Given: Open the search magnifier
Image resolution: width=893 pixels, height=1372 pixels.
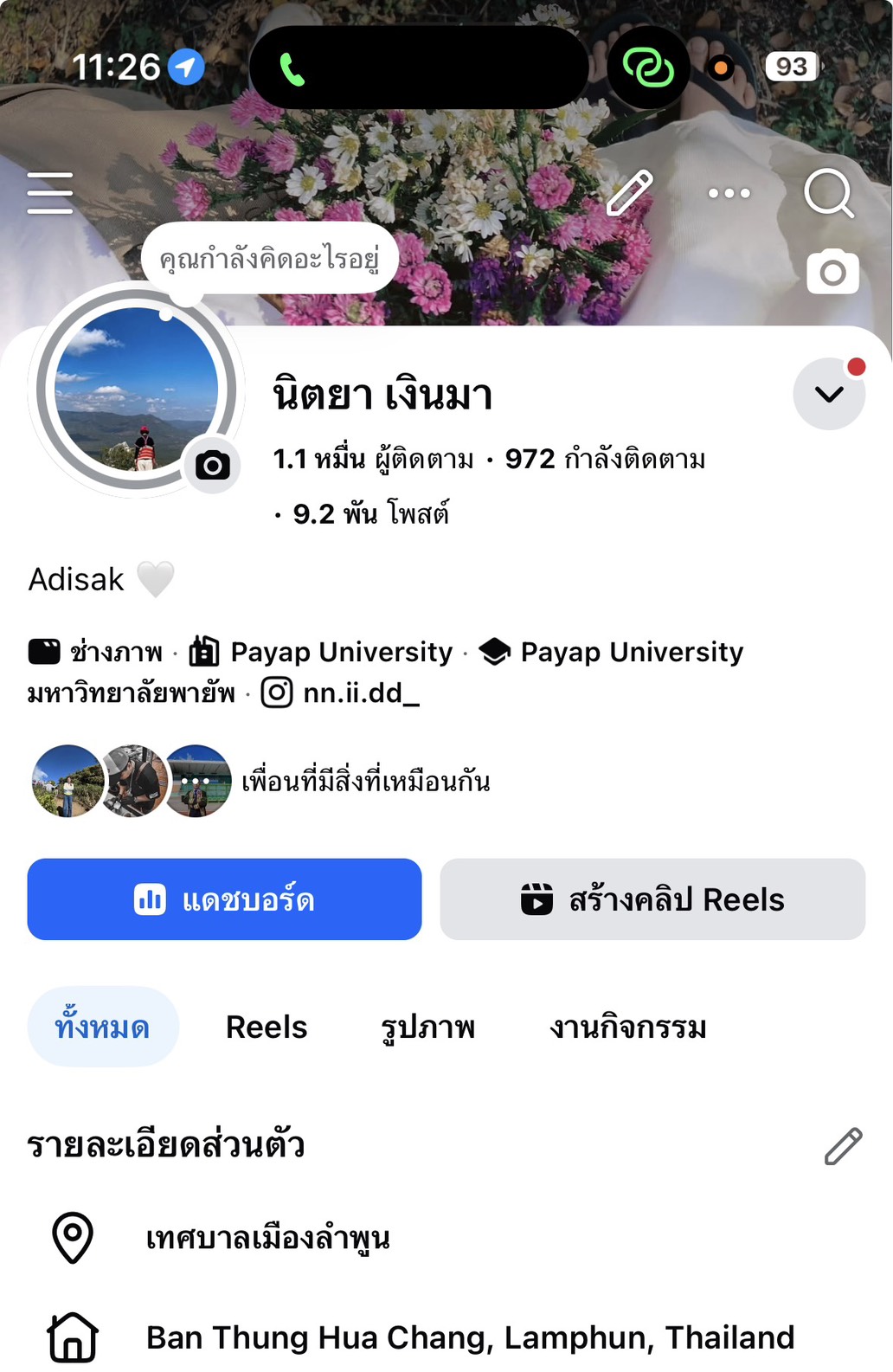Looking at the screenshot, I should click(x=829, y=193).
